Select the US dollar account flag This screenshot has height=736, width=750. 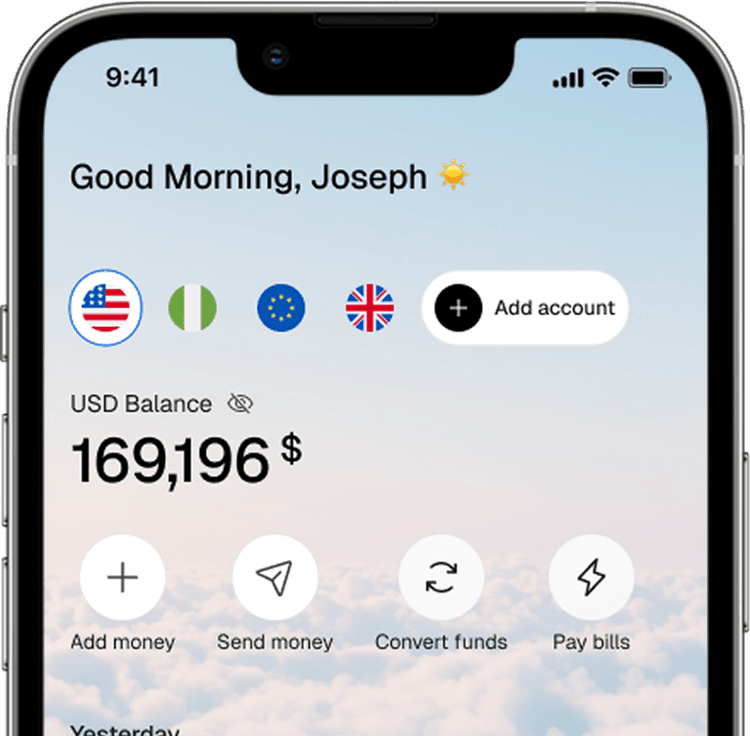click(106, 308)
